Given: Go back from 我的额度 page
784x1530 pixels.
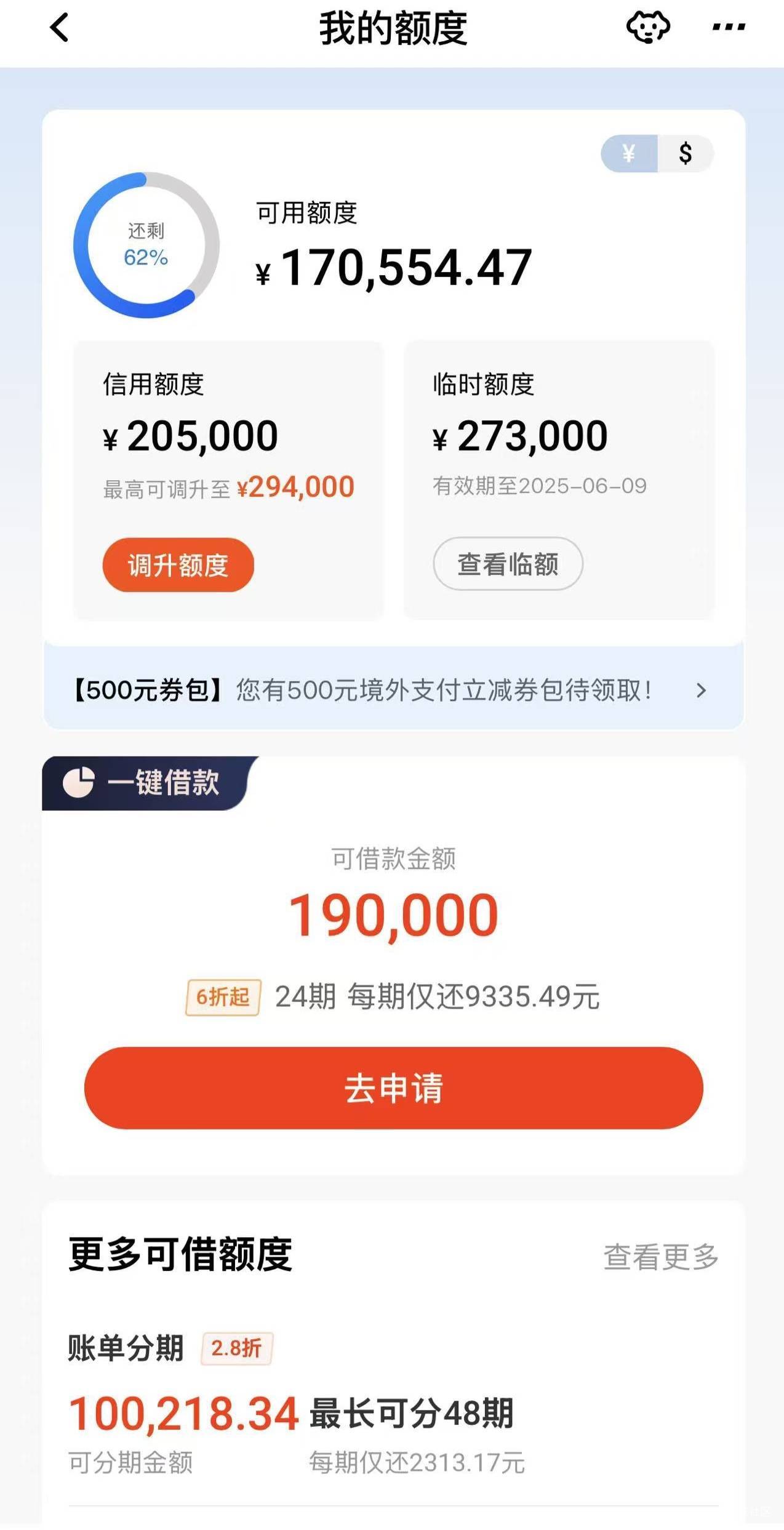Looking at the screenshot, I should (60, 28).
